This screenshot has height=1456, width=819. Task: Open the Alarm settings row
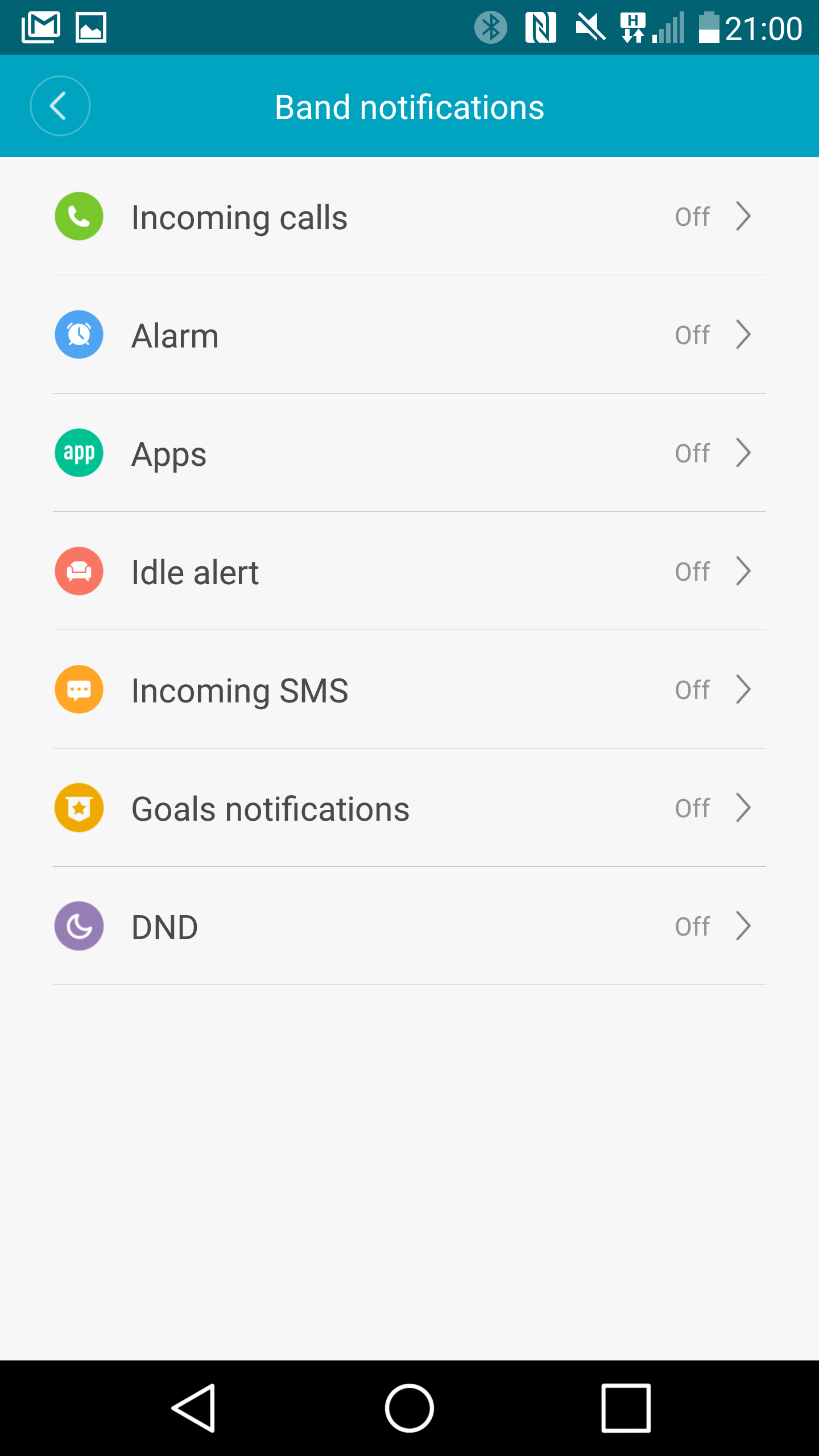[409, 335]
